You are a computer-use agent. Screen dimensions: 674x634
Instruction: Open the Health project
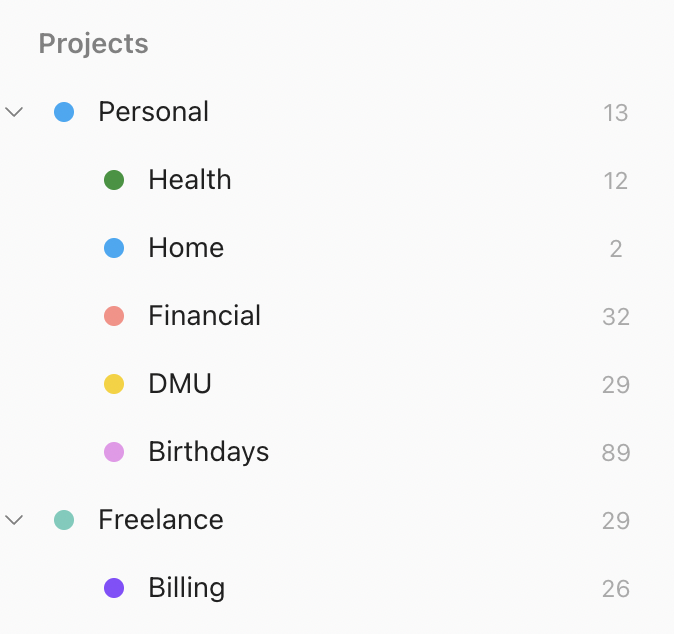(x=189, y=180)
